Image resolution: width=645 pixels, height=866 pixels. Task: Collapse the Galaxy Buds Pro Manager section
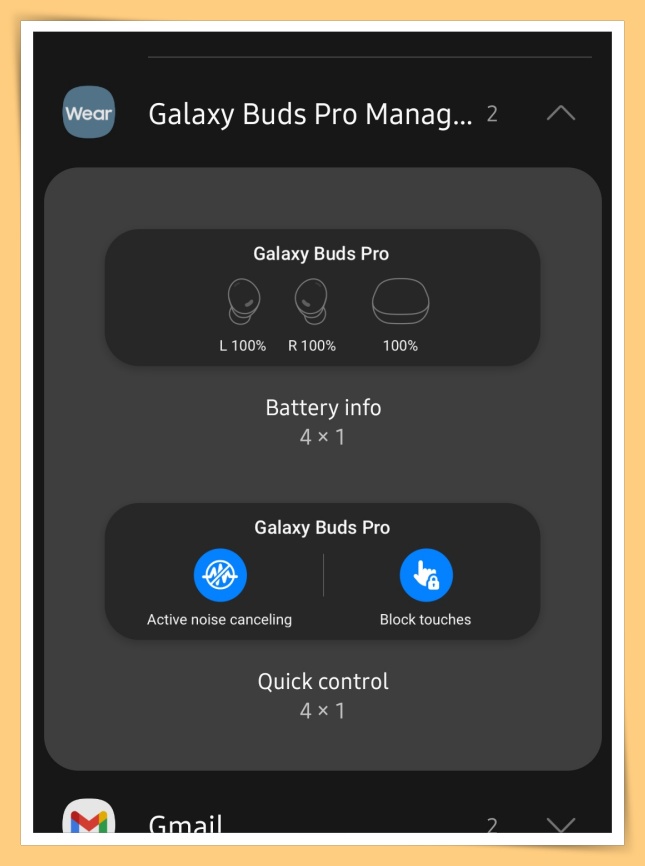tap(560, 114)
